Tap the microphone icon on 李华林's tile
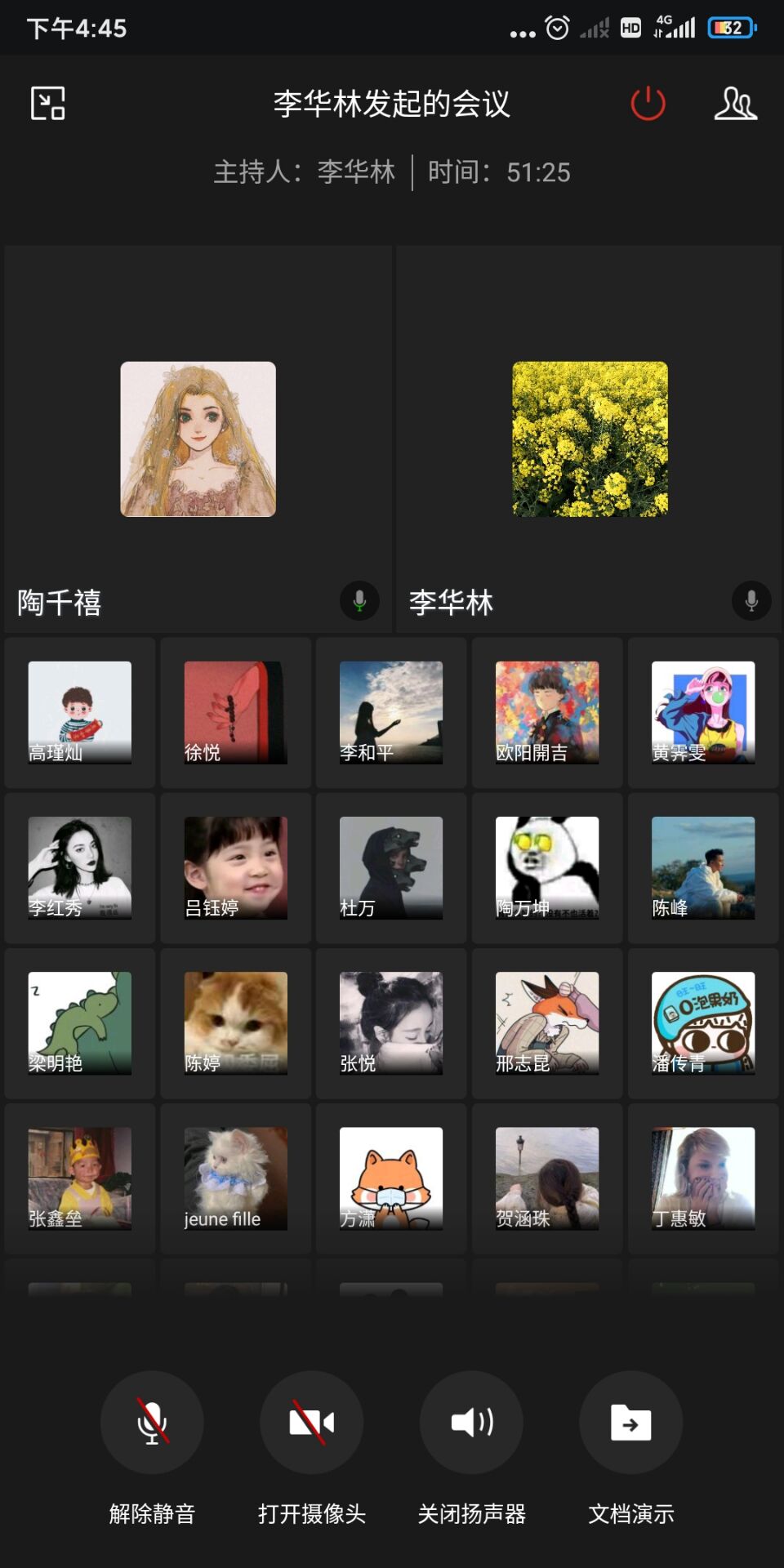 point(751,601)
